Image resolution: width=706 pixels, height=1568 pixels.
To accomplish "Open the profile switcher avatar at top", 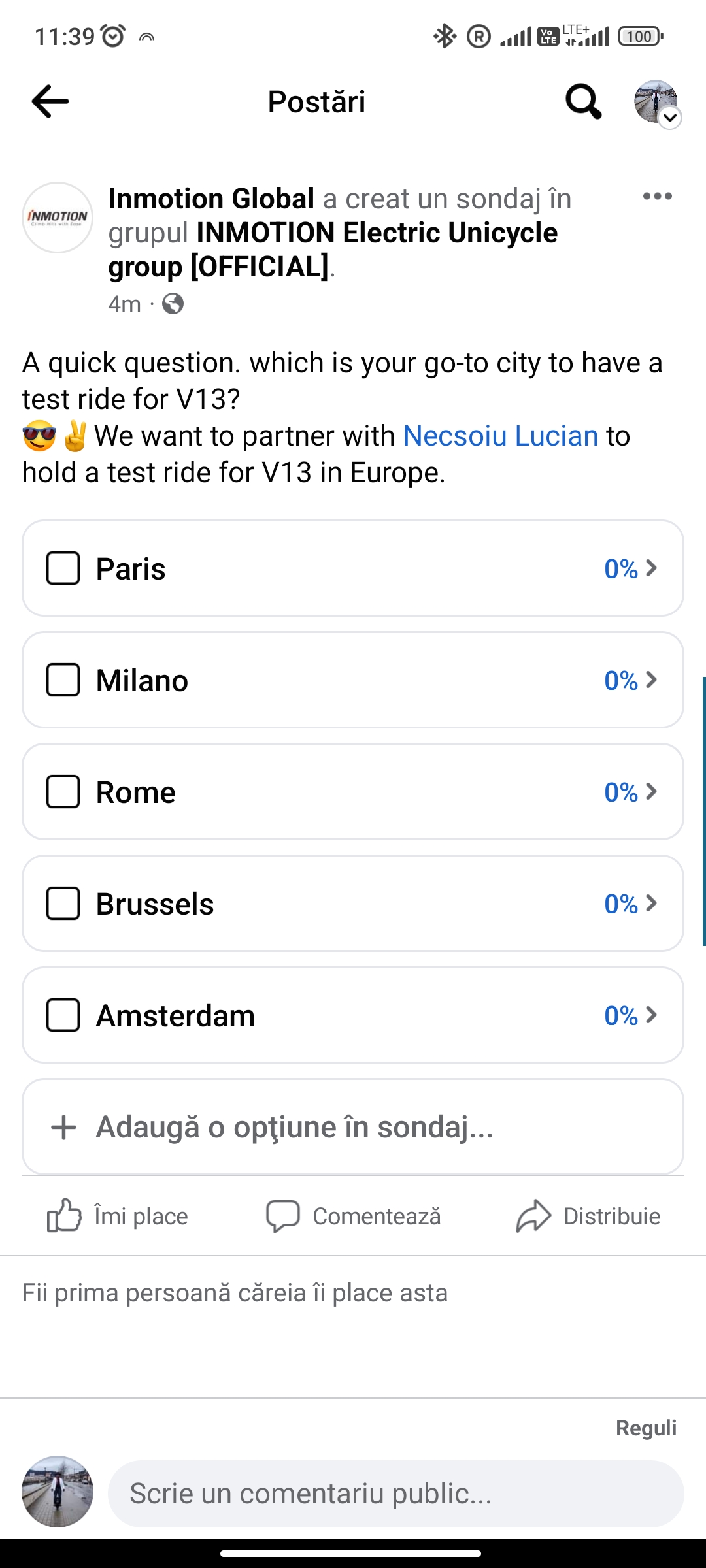I will click(657, 103).
